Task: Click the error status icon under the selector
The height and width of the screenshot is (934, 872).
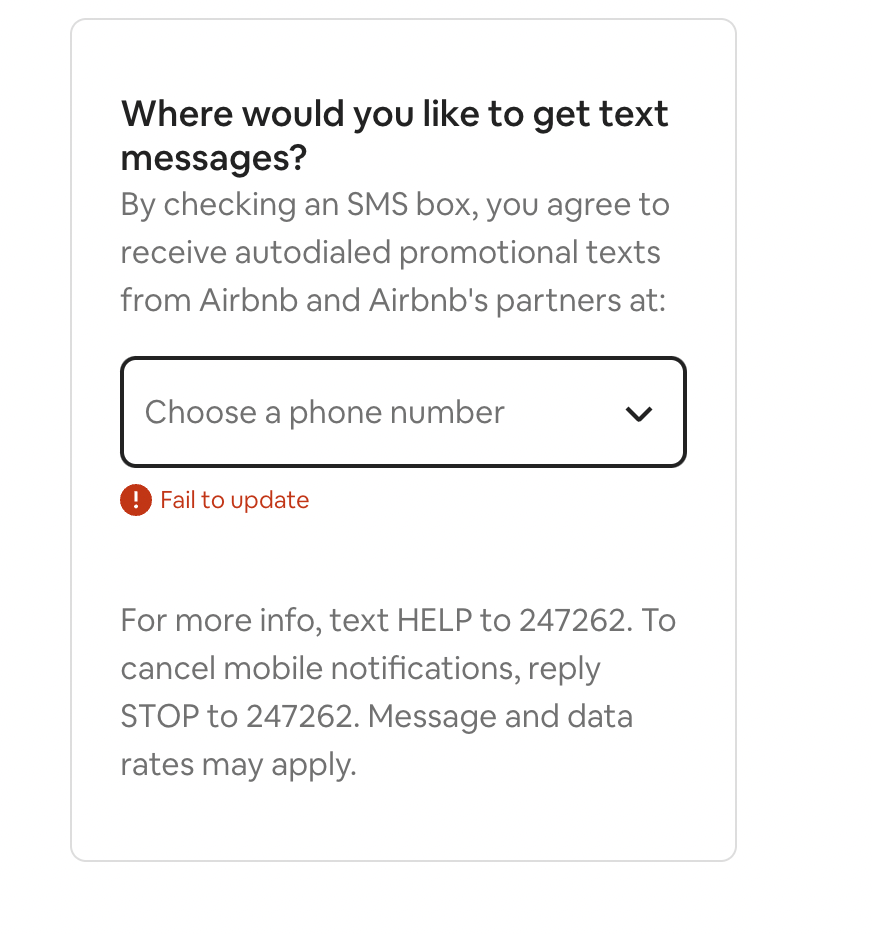Action: point(135,500)
